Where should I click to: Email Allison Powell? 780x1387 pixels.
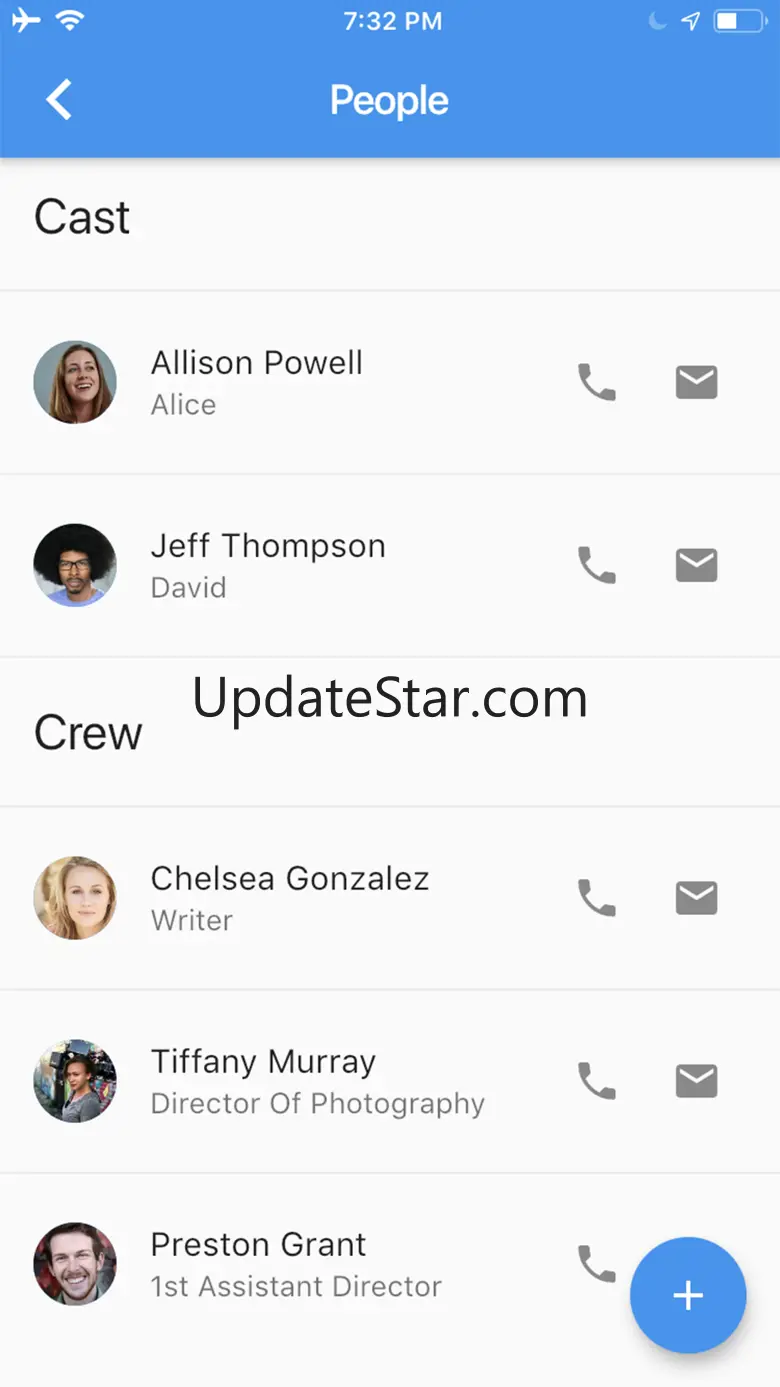(696, 382)
